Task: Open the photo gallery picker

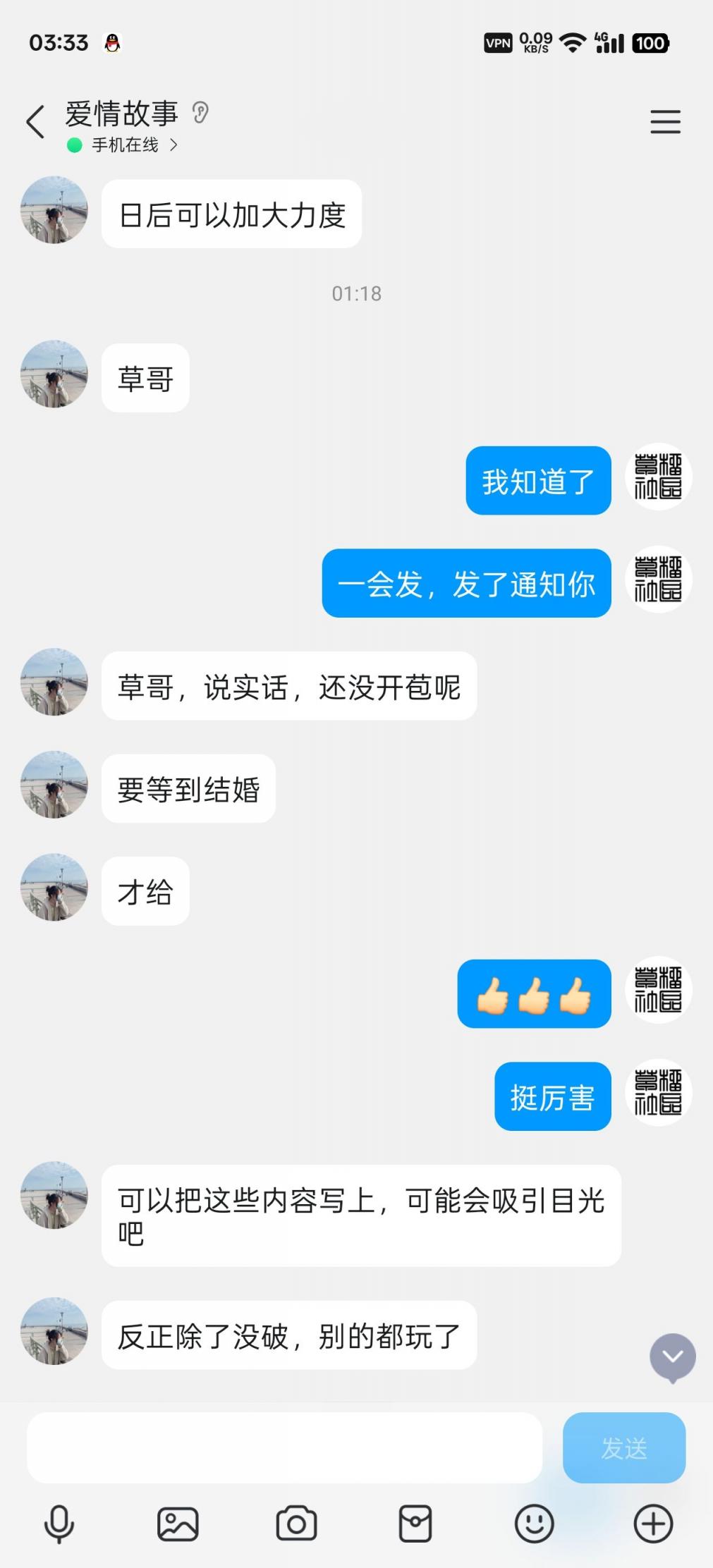Action: [178, 1524]
